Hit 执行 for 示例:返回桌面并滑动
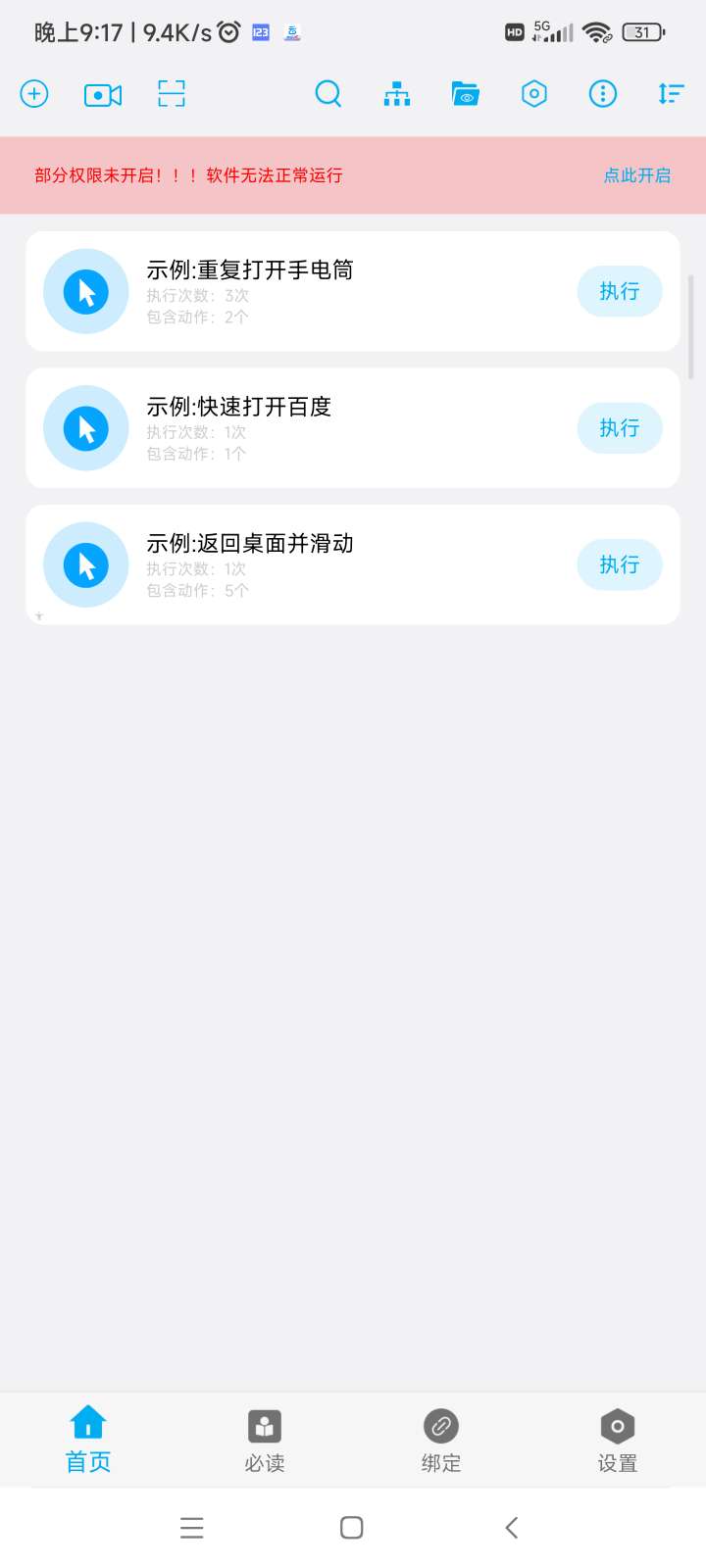 tap(620, 565)
